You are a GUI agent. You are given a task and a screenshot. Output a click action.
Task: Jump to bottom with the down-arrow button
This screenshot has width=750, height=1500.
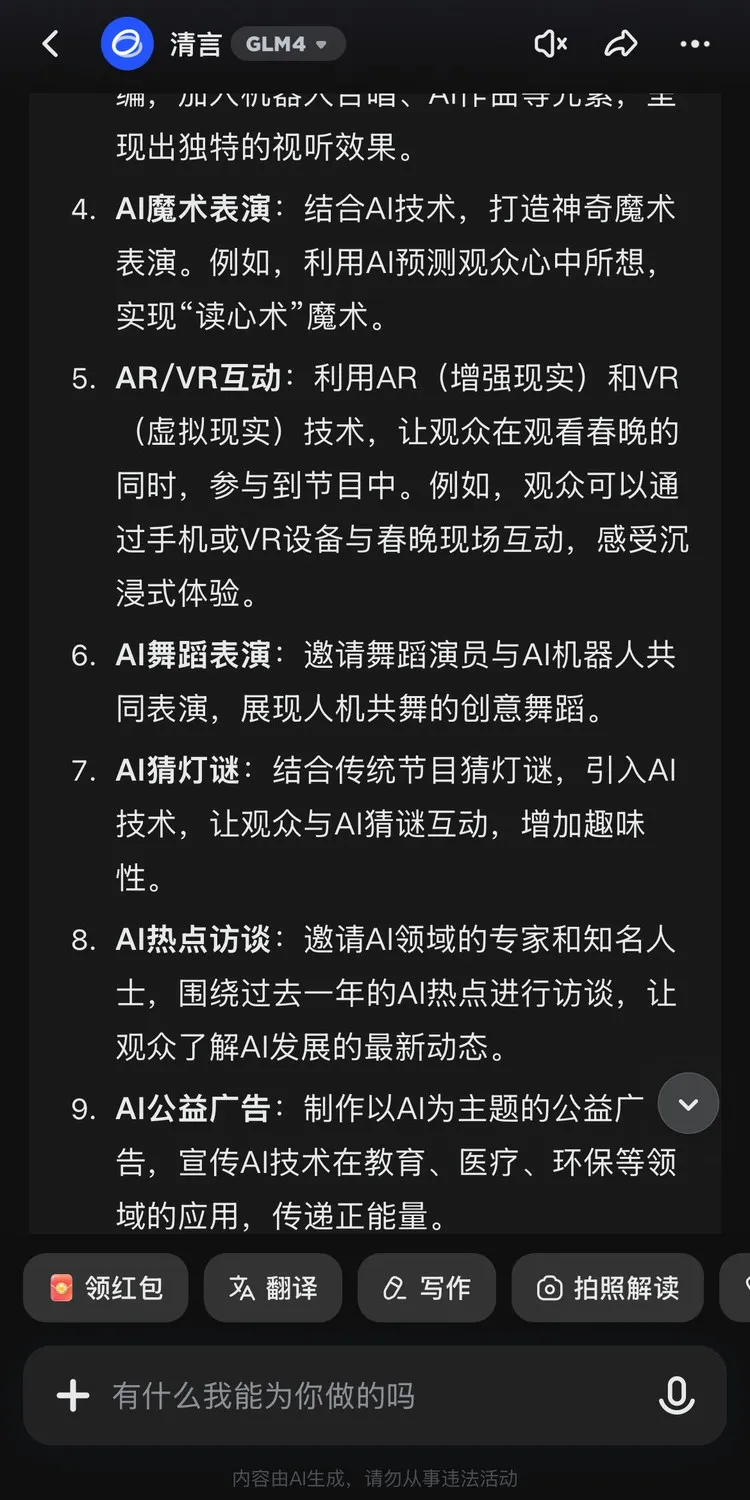688,1103
